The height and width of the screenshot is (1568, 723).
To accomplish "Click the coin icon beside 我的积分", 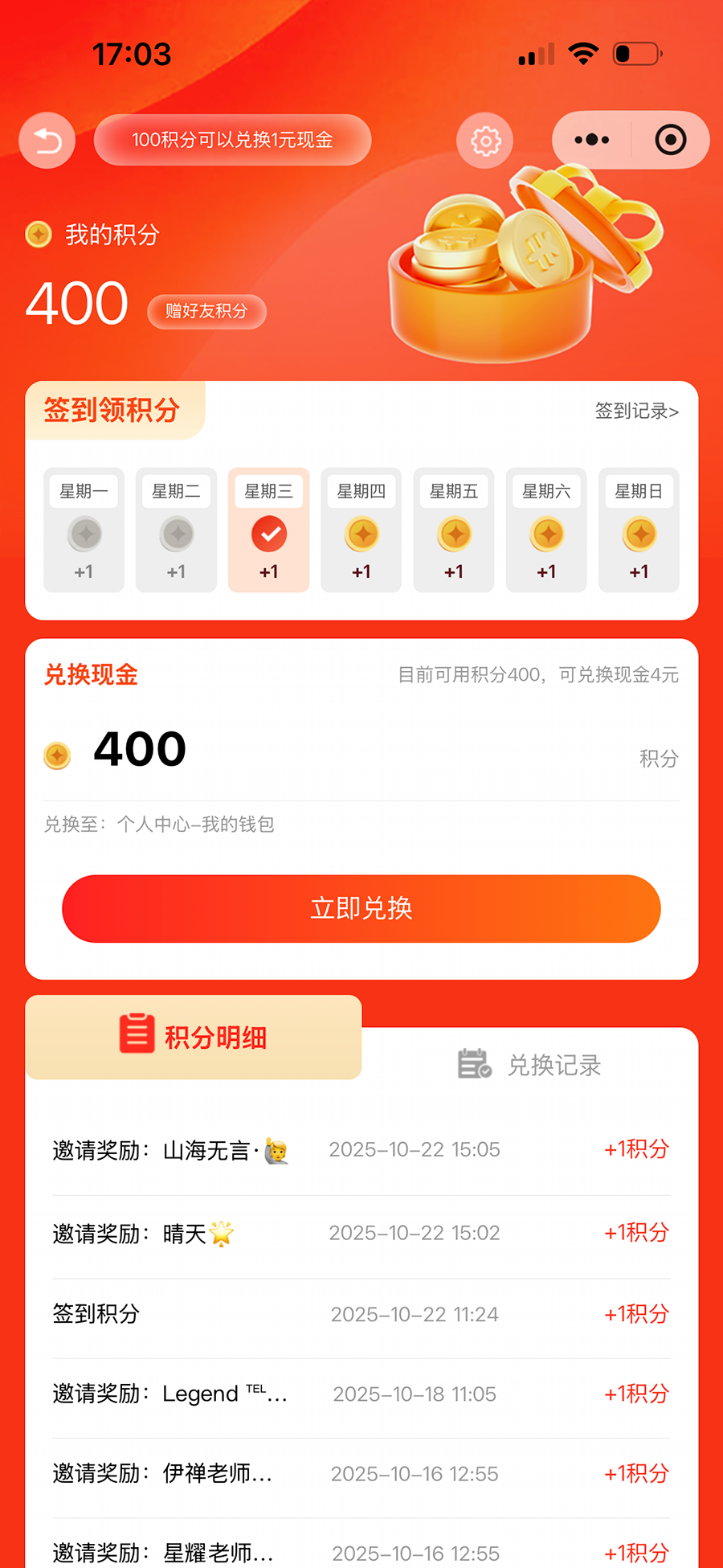I will [37, 235].
